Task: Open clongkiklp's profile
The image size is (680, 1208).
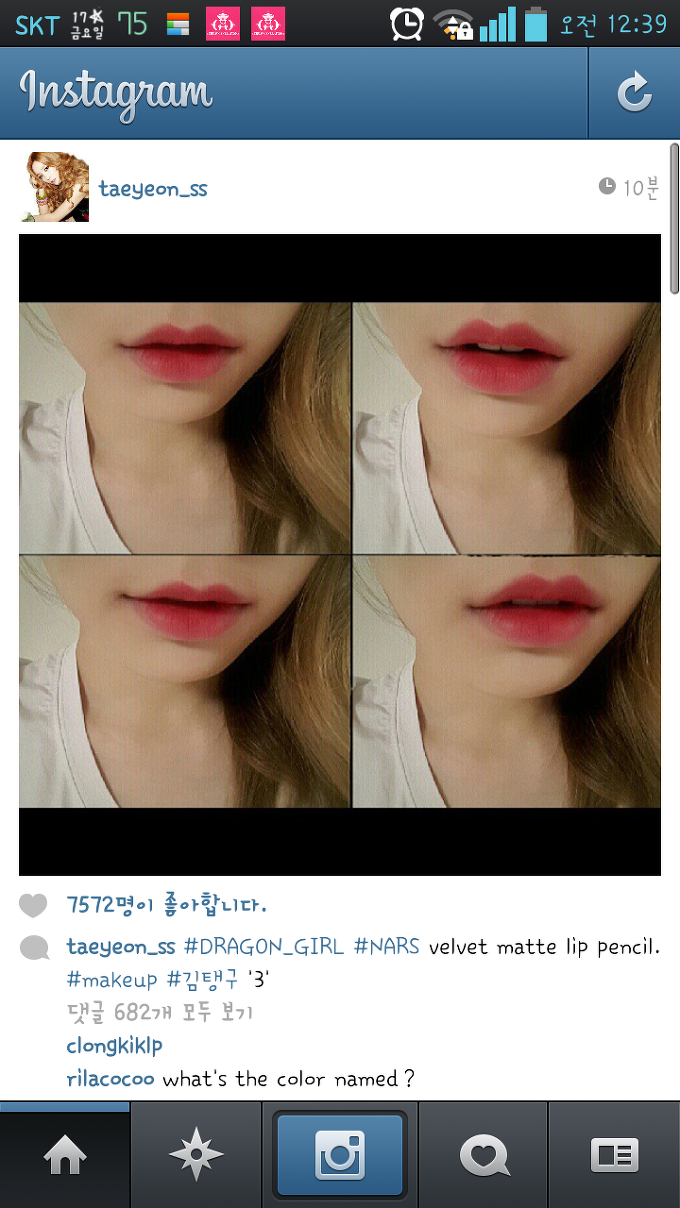Action: (x=114, y=1046)
